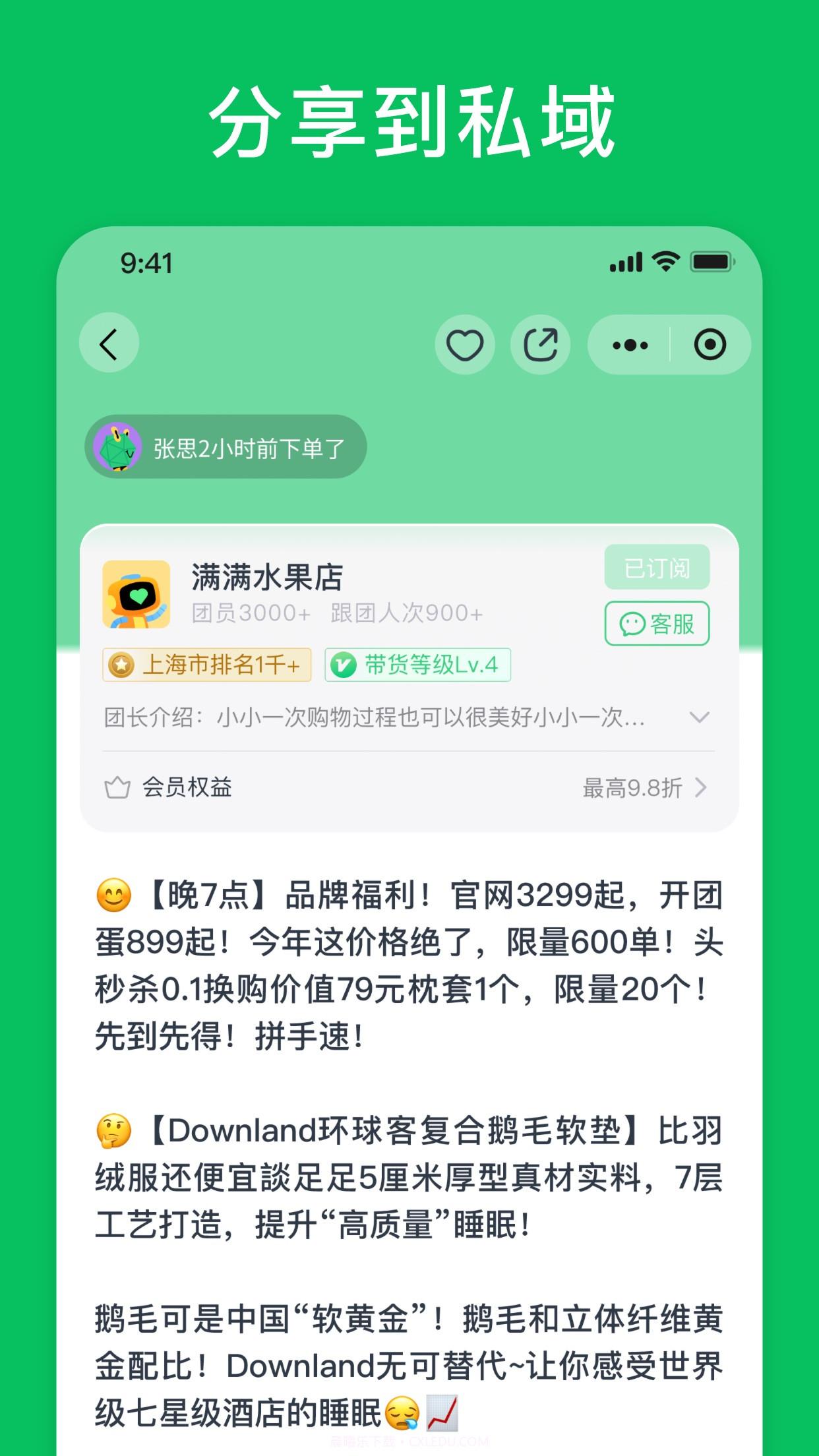
Task: Open 会员权益 member benefits details
Action: 187,787
